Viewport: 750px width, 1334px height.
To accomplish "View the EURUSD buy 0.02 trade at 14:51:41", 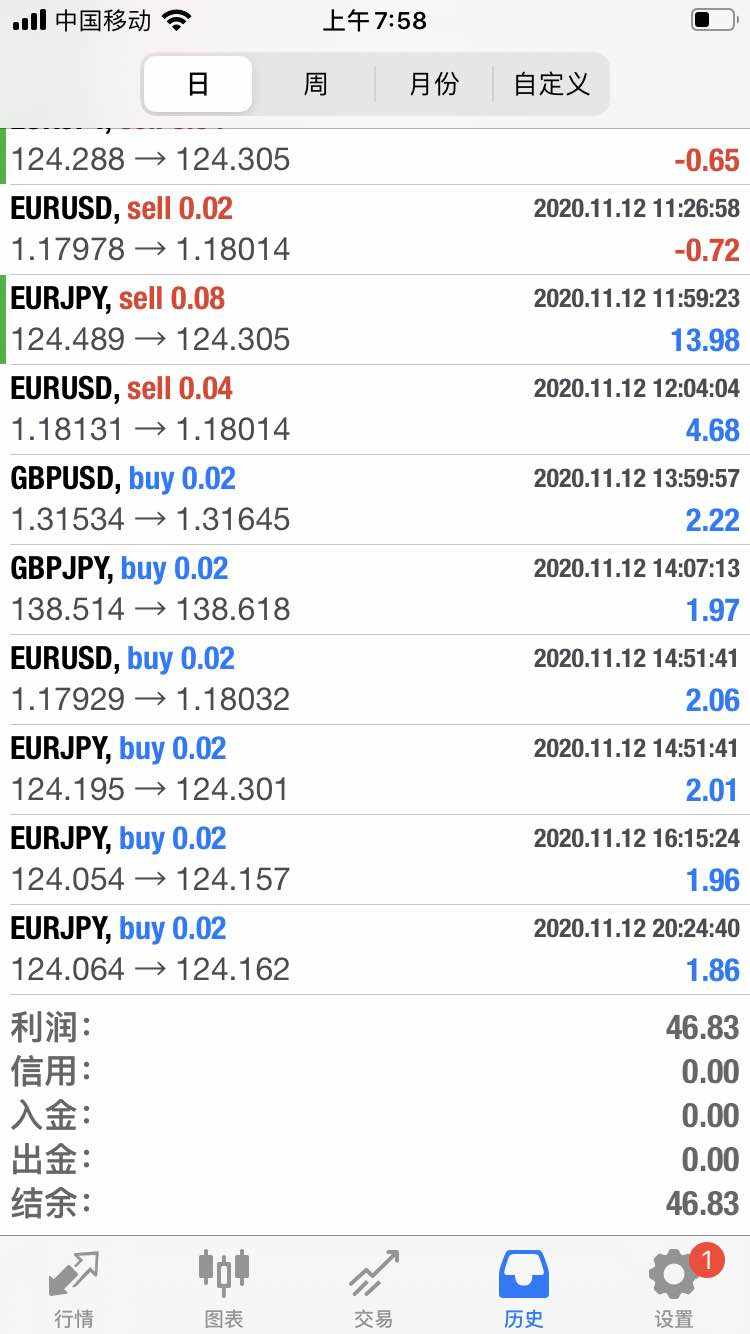I will 375,679.
